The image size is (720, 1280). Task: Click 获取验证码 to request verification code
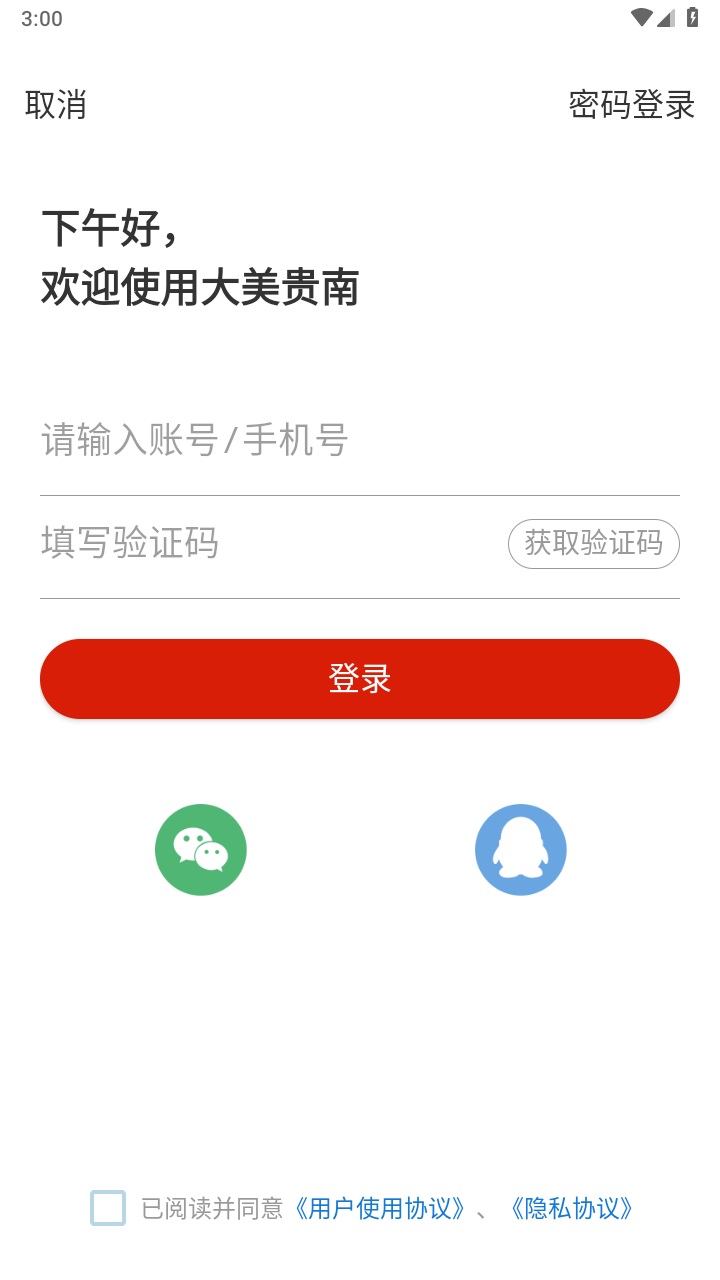[x=594, y=543]
